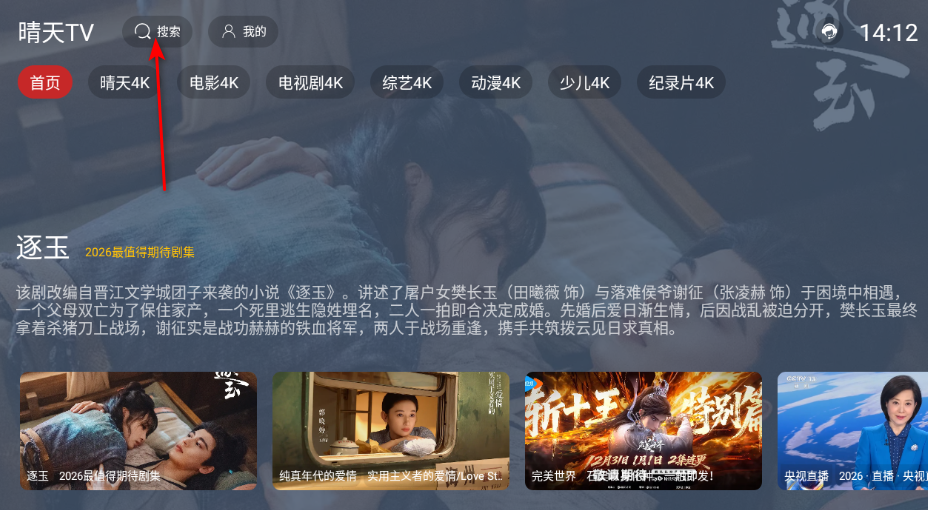928x510 pixels.
Task: Select the 首页 tab
Action: (x=45, y=83)
